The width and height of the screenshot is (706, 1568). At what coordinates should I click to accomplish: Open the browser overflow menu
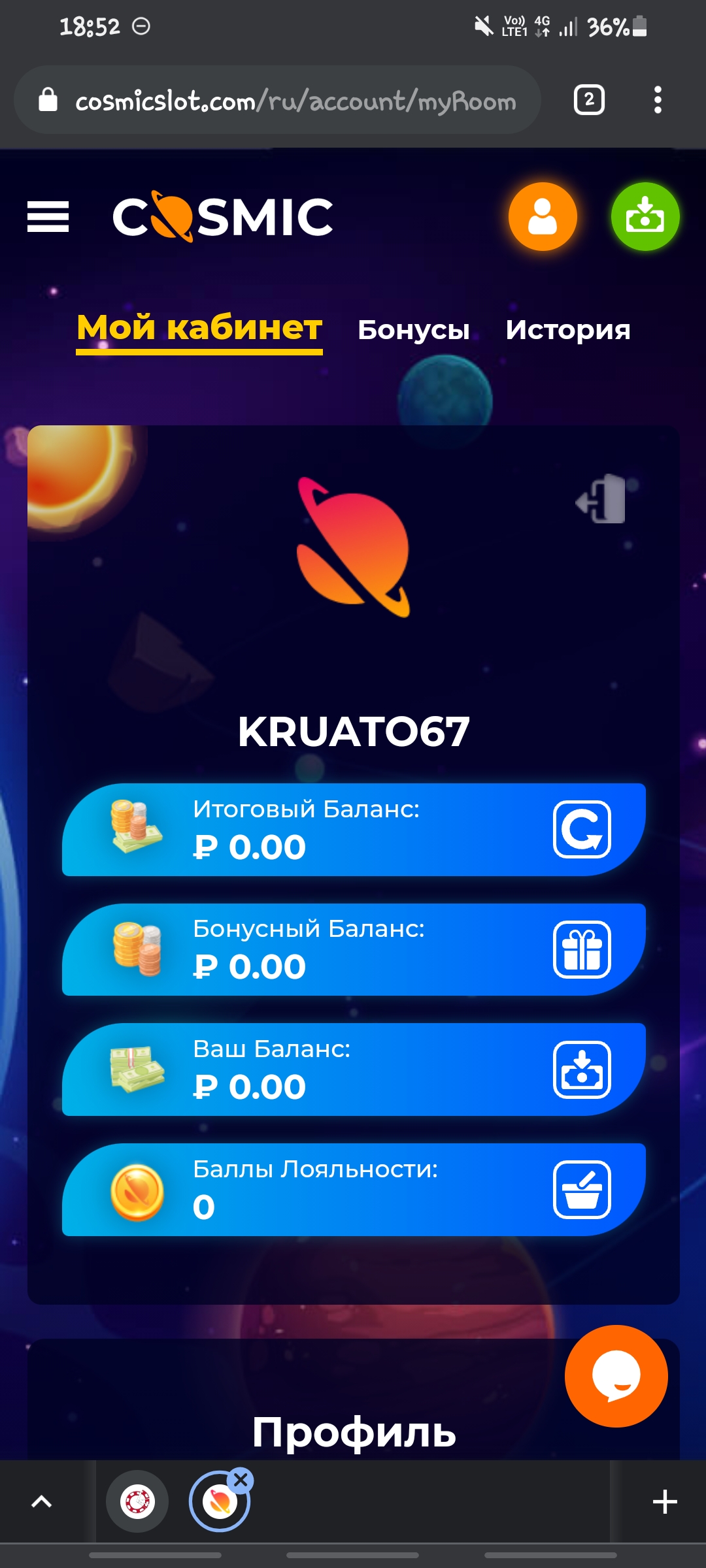[x=658, y=100]
